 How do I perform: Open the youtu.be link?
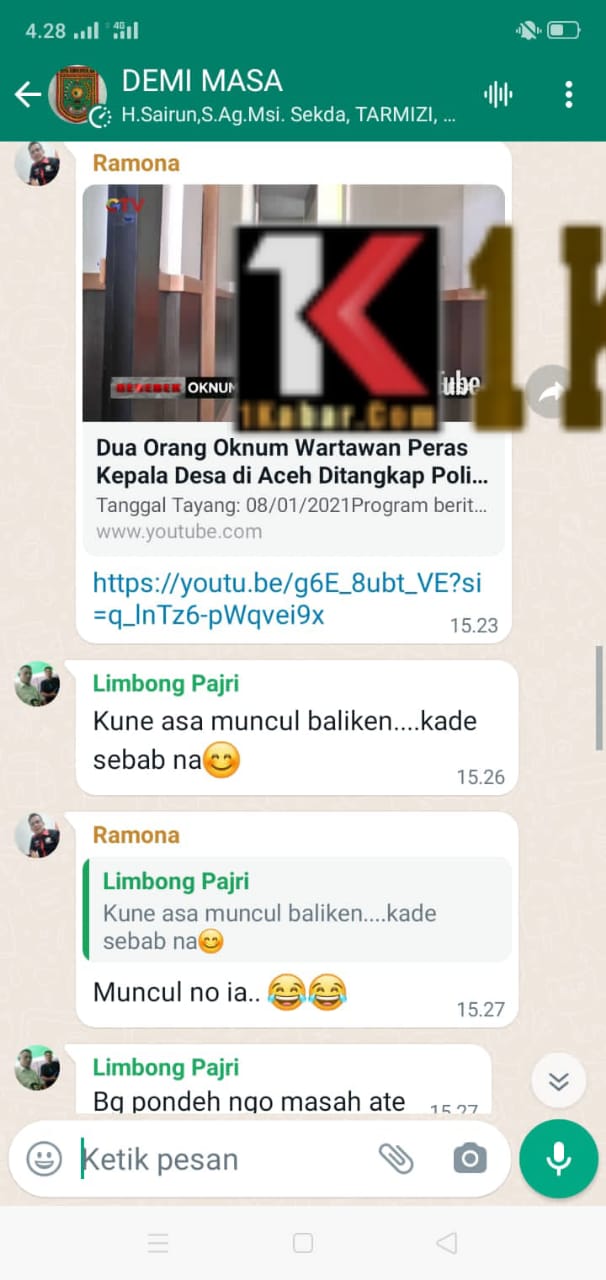pyautogui.click(x=287, y=599)
